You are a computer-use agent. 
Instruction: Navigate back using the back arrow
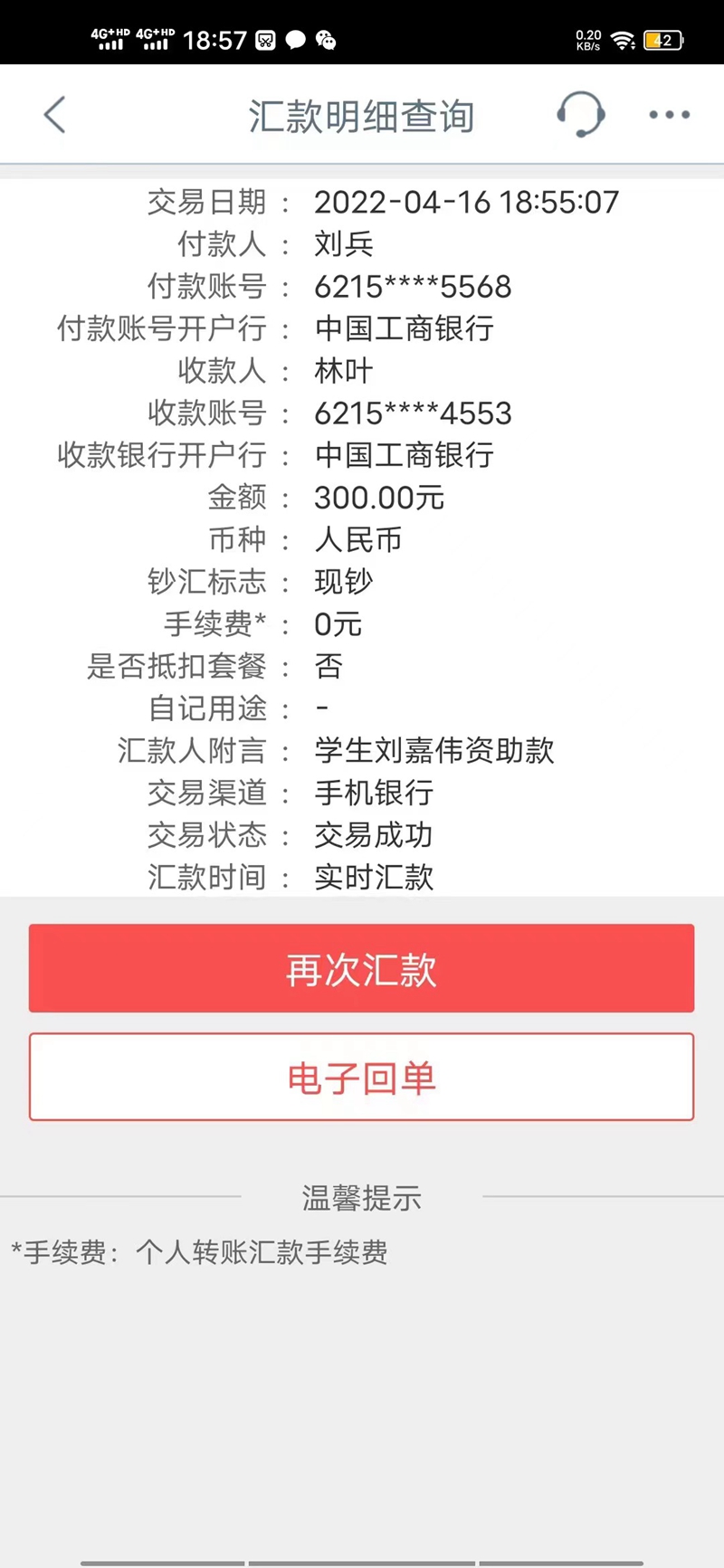[54, 115]
